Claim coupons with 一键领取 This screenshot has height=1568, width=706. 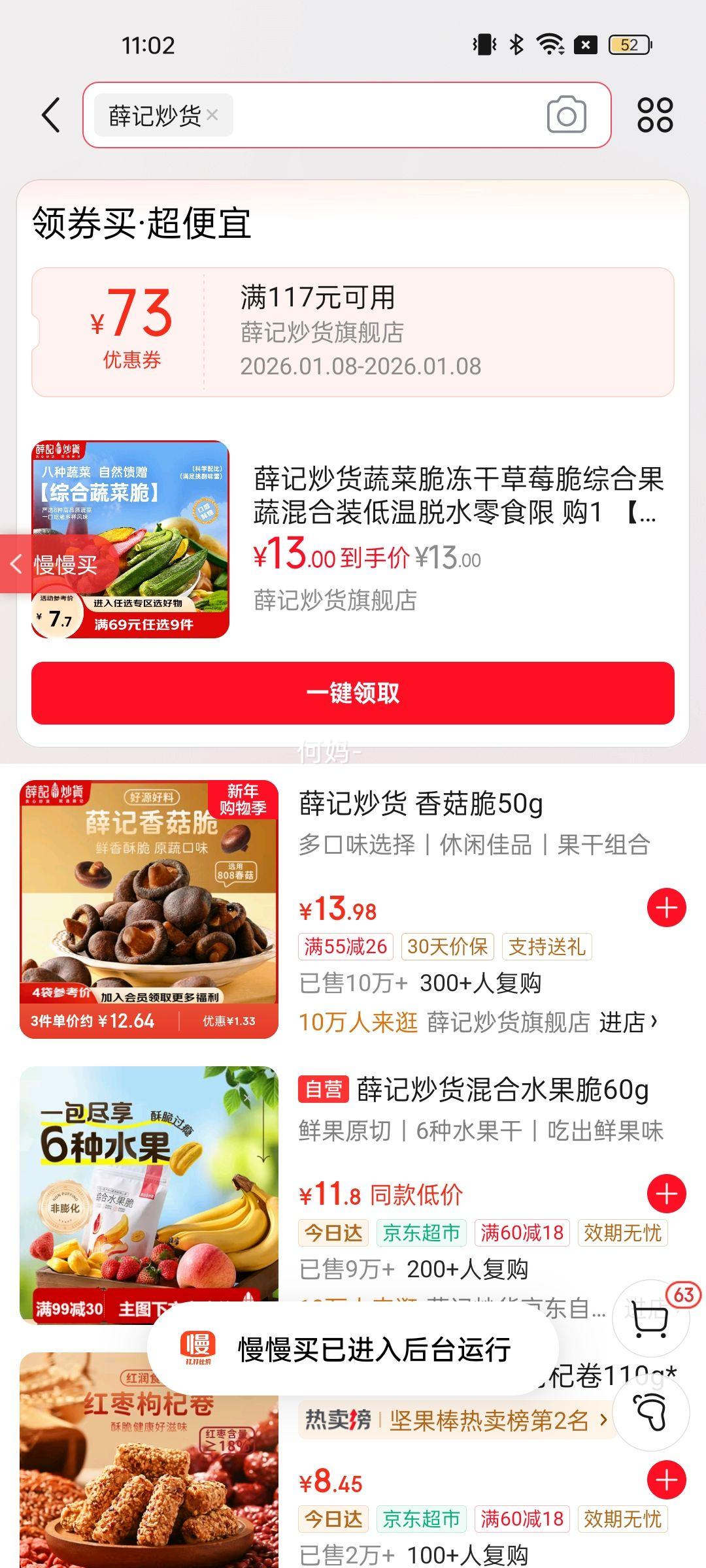[353, 693]
